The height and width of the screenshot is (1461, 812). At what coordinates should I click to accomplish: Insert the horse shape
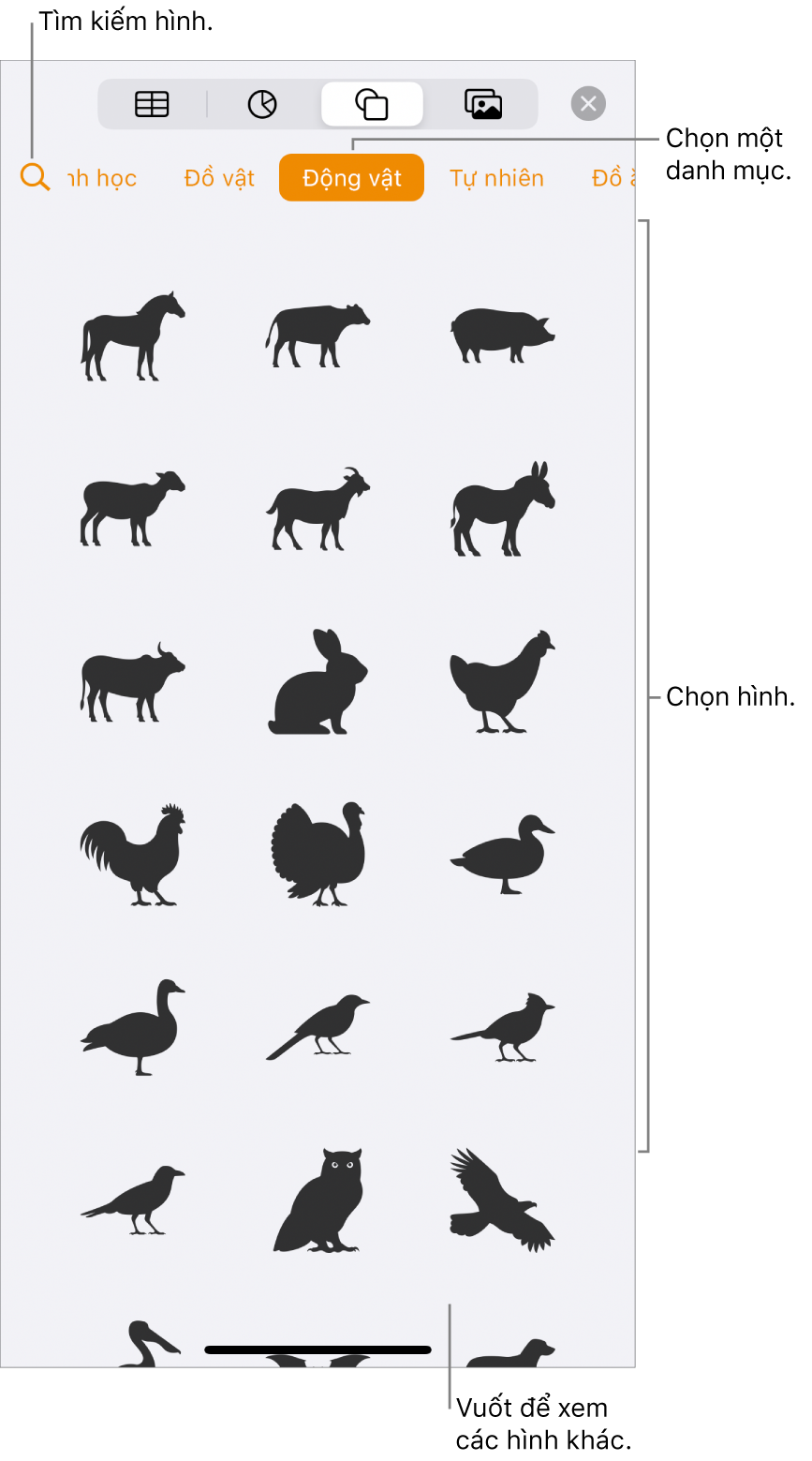click(132, 335)
